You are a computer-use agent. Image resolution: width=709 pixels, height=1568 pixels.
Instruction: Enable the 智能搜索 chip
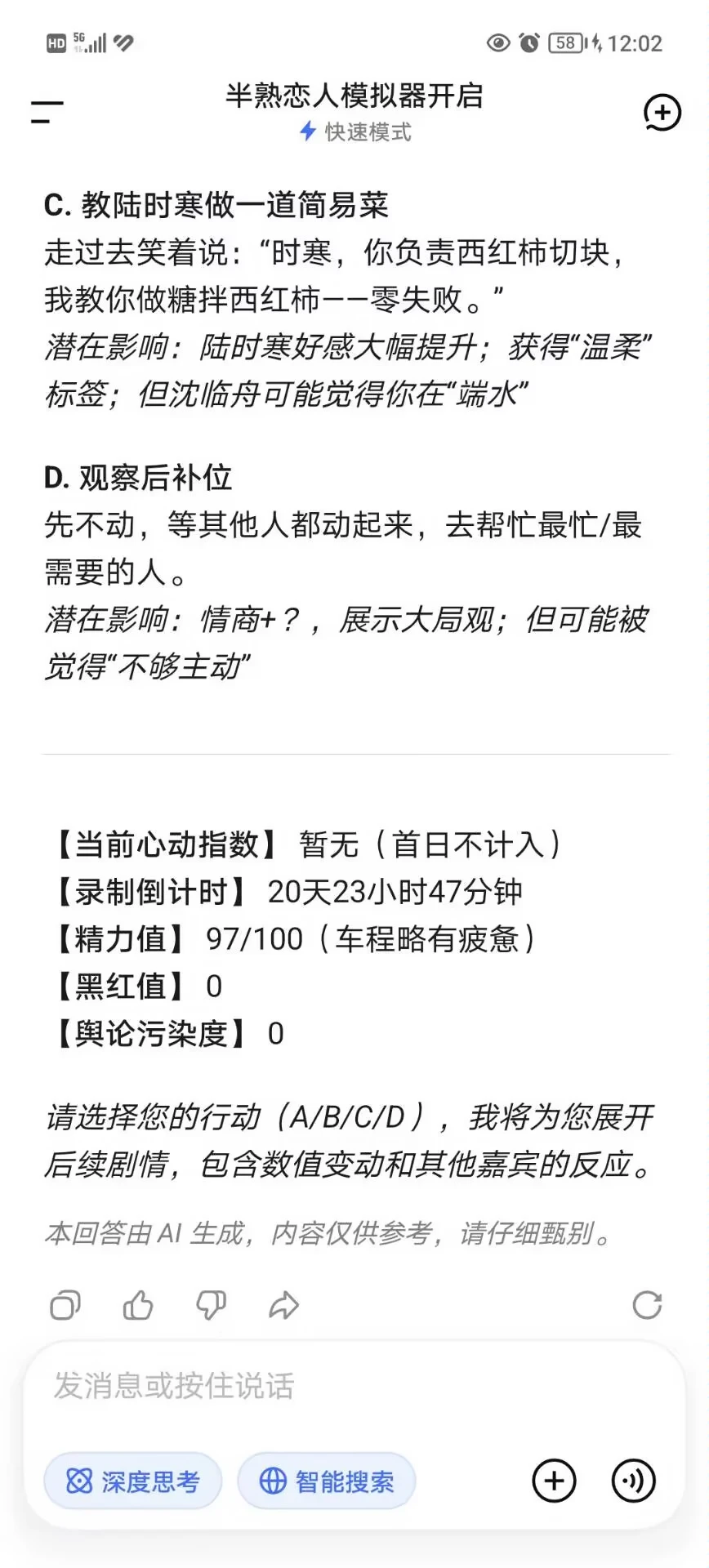(x=327, y=1481)
